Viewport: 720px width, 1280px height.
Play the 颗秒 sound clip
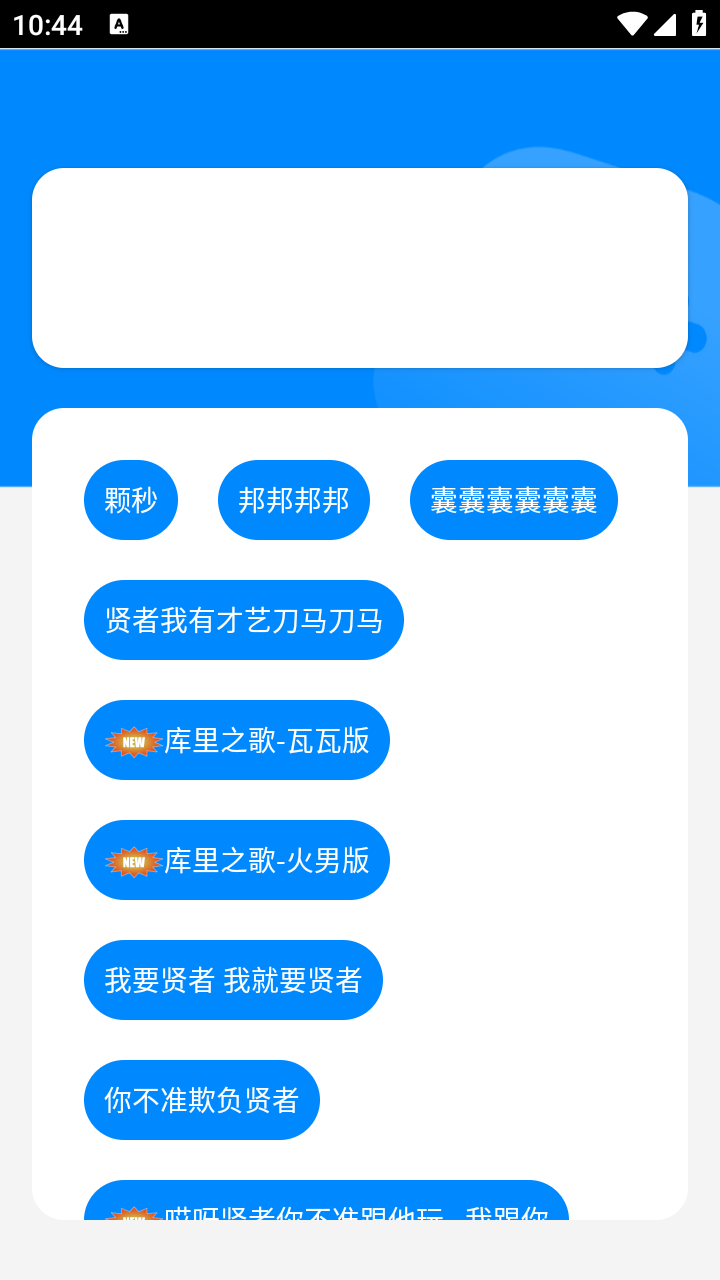click(x=130, y=499)
